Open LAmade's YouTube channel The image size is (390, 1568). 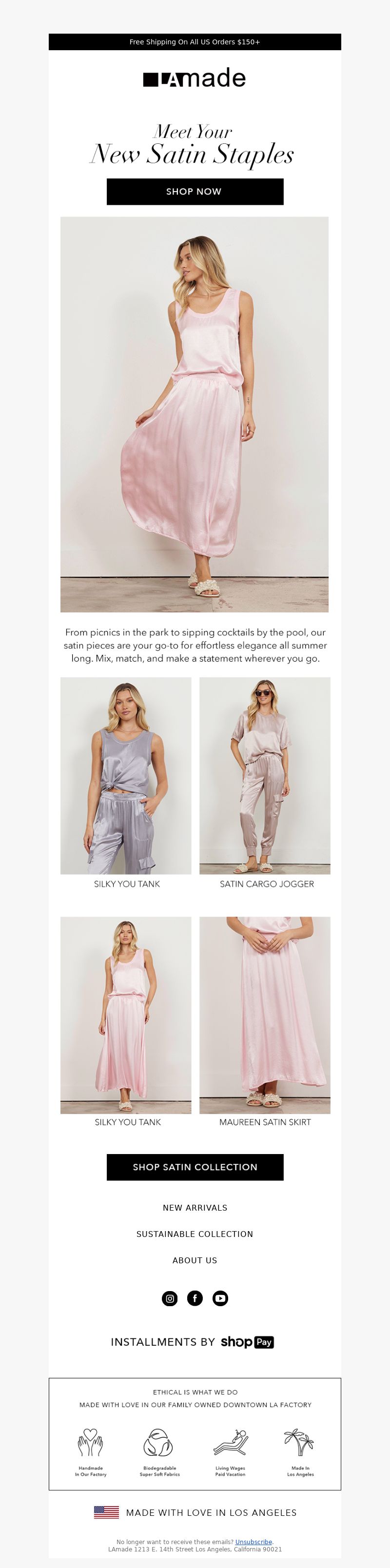[x=220, y=1298]
